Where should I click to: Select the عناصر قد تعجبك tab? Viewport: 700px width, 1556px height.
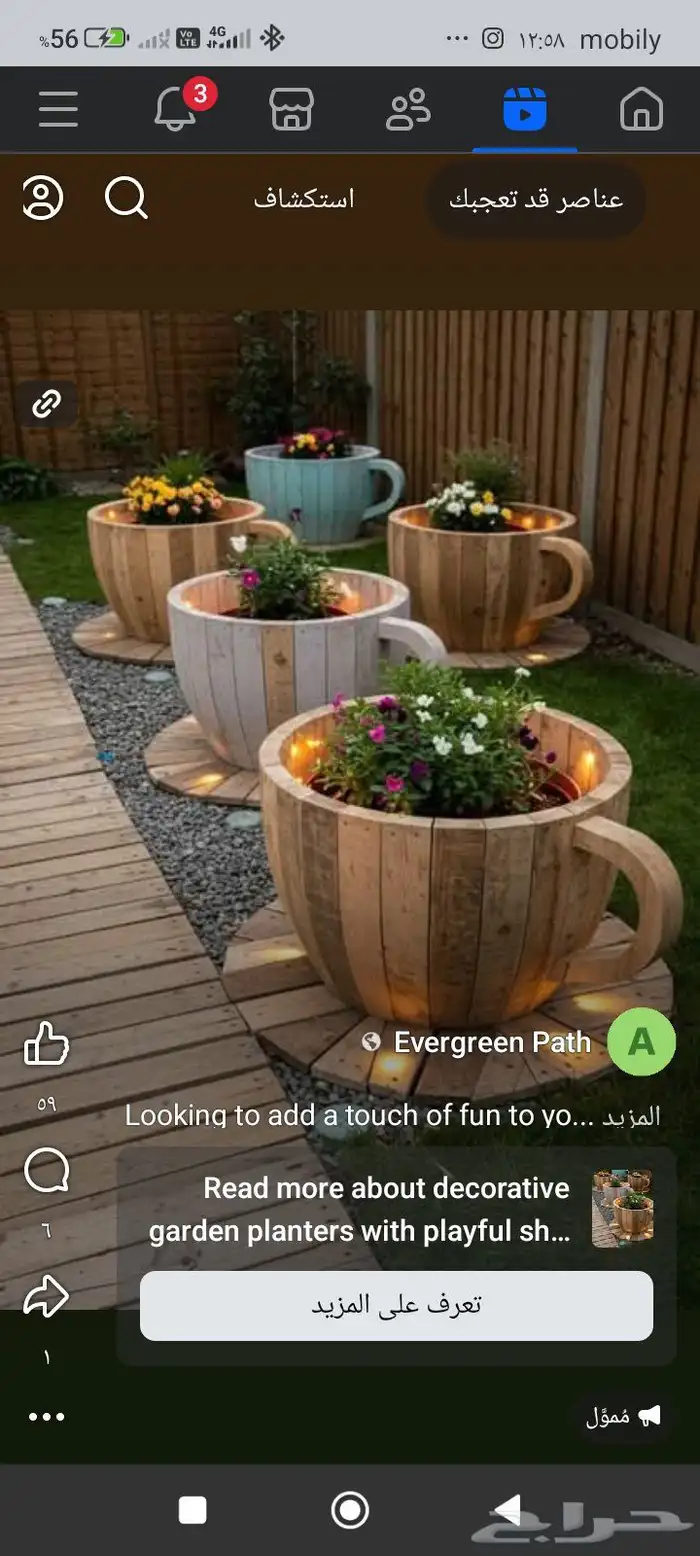(x=536, y=199)
